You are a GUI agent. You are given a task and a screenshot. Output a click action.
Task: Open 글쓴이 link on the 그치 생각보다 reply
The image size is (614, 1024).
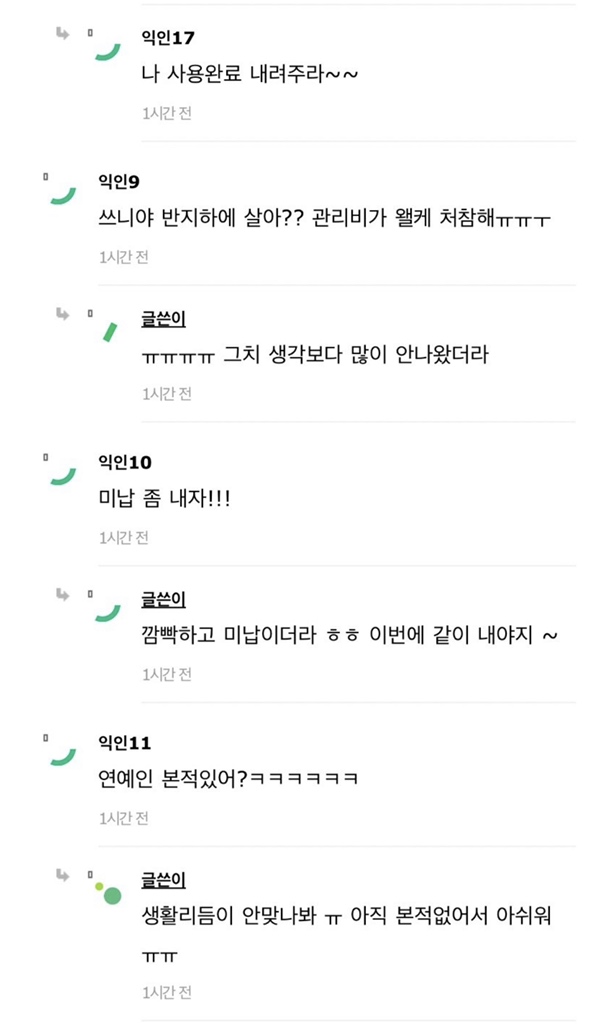pyautogui.click(x=163, y=319)
